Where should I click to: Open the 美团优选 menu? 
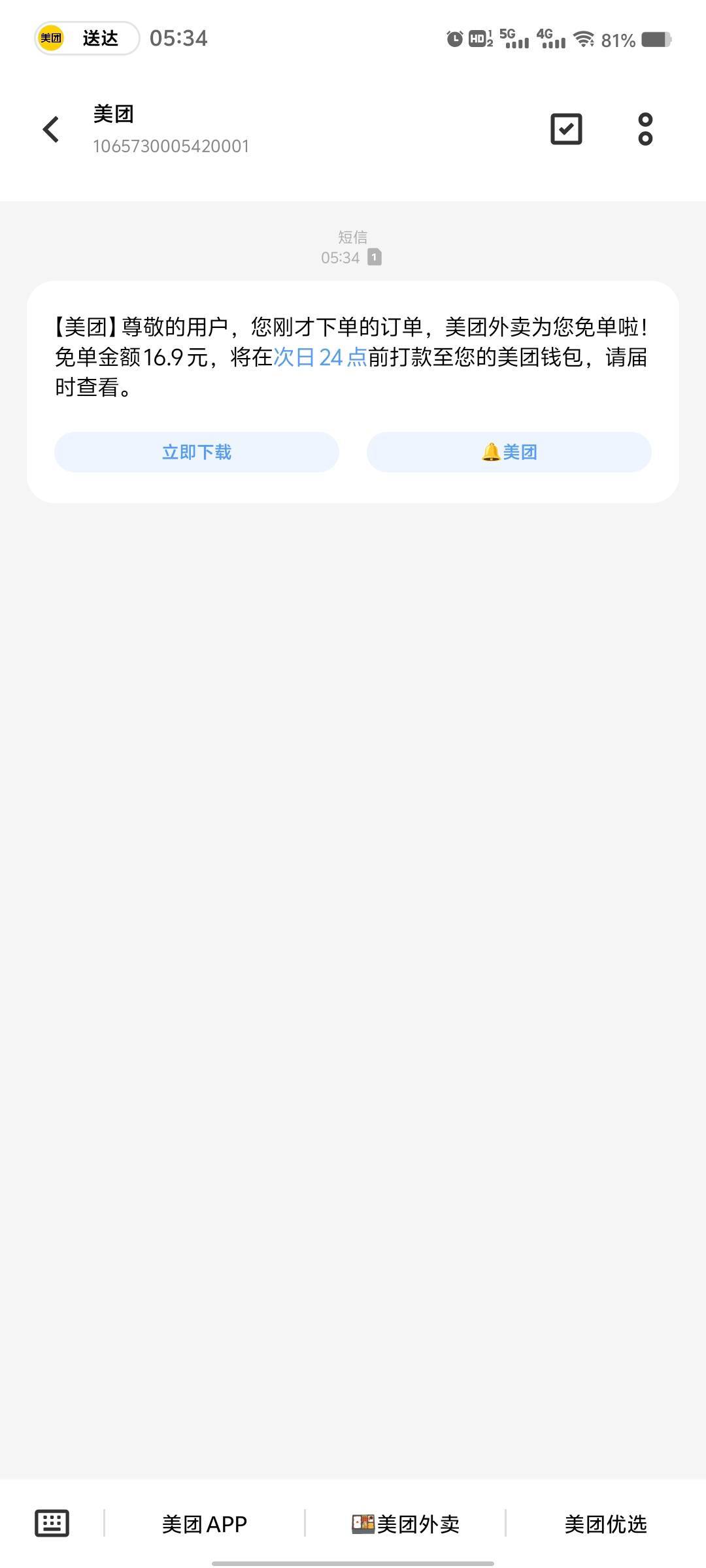[605, 1524]
